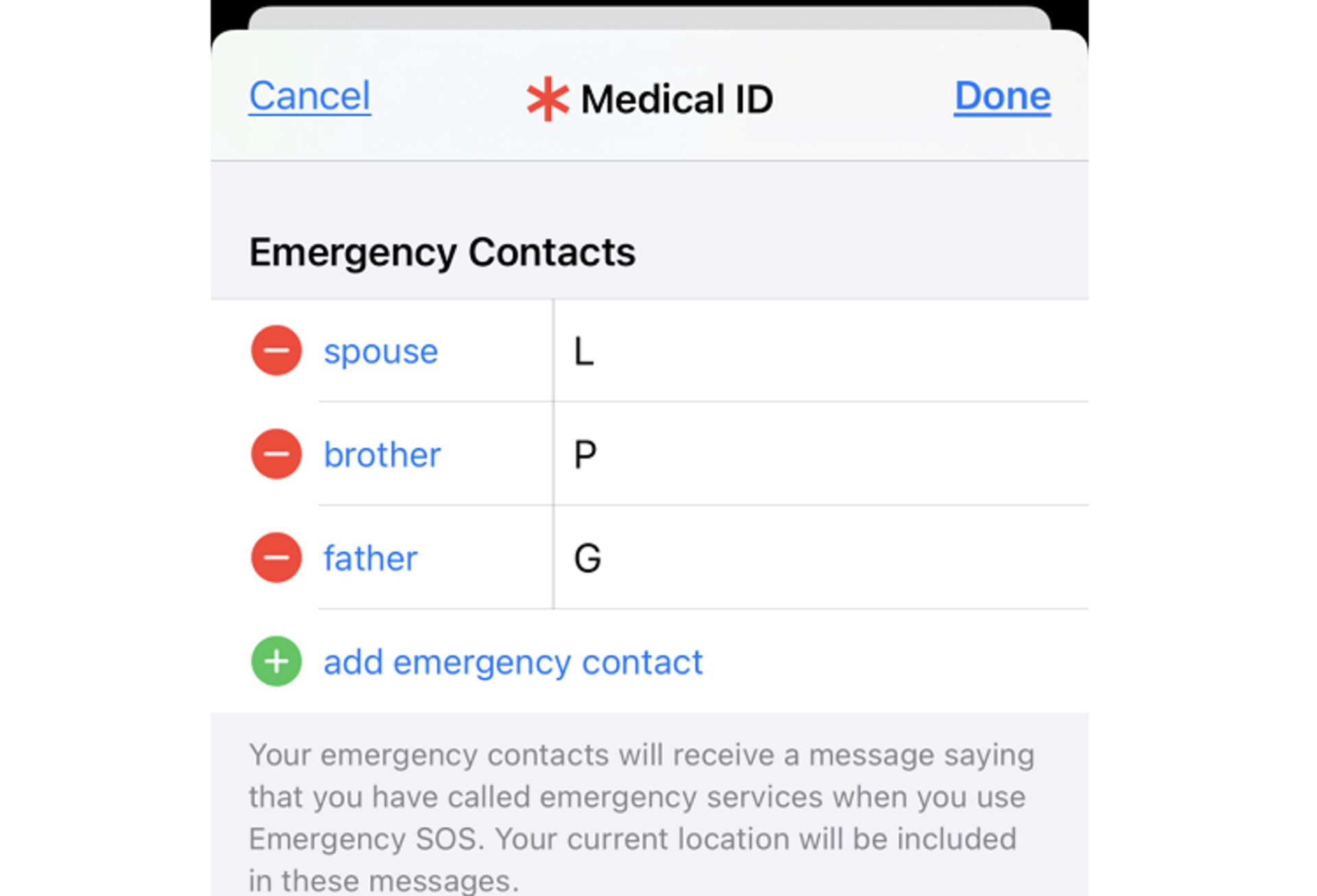Edit the father relationship label
The width and height of the screenshot is (1317, 896).
[x=370, y=558]
